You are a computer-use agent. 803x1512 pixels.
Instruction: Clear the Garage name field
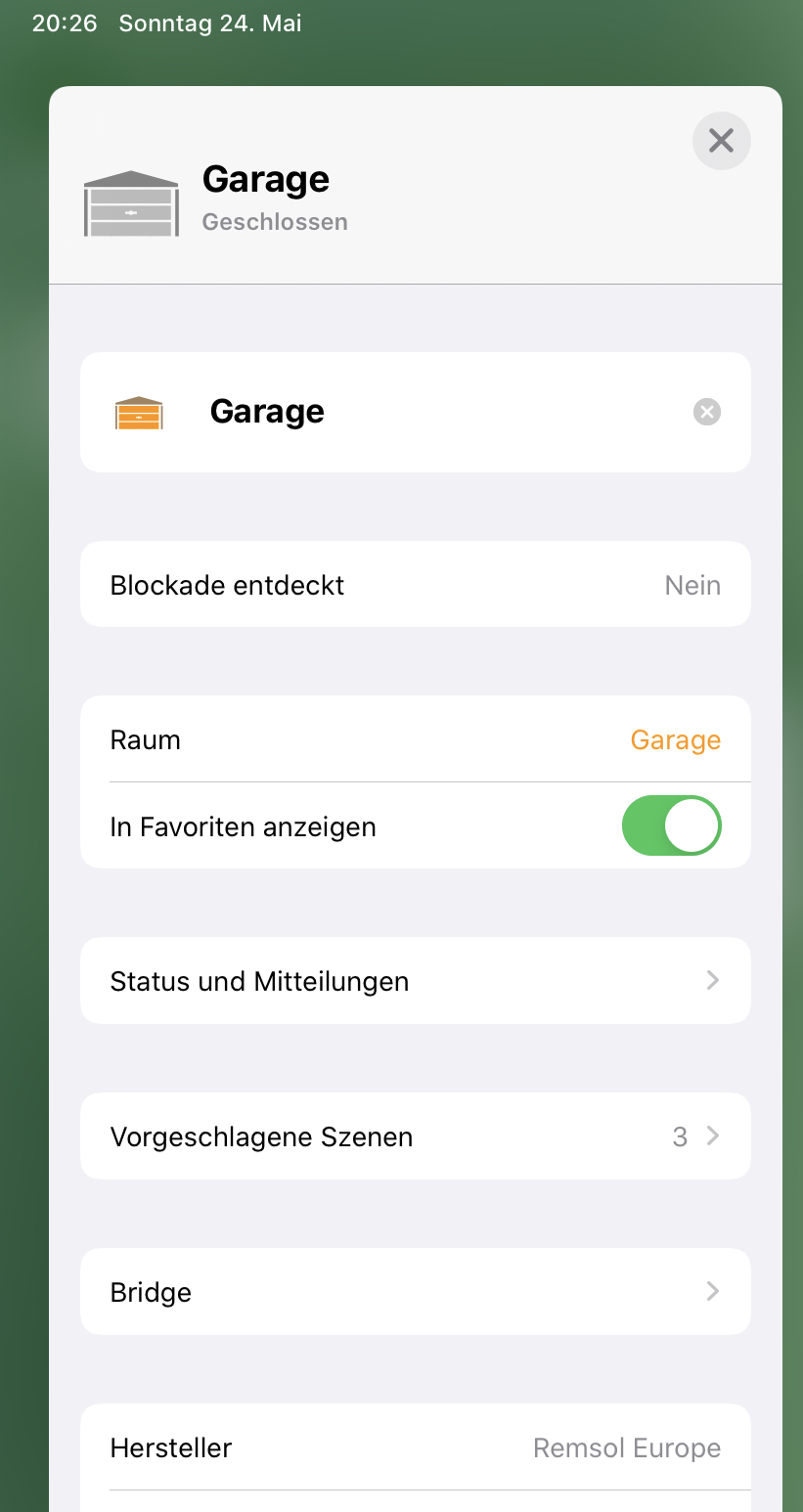point(706,412)
